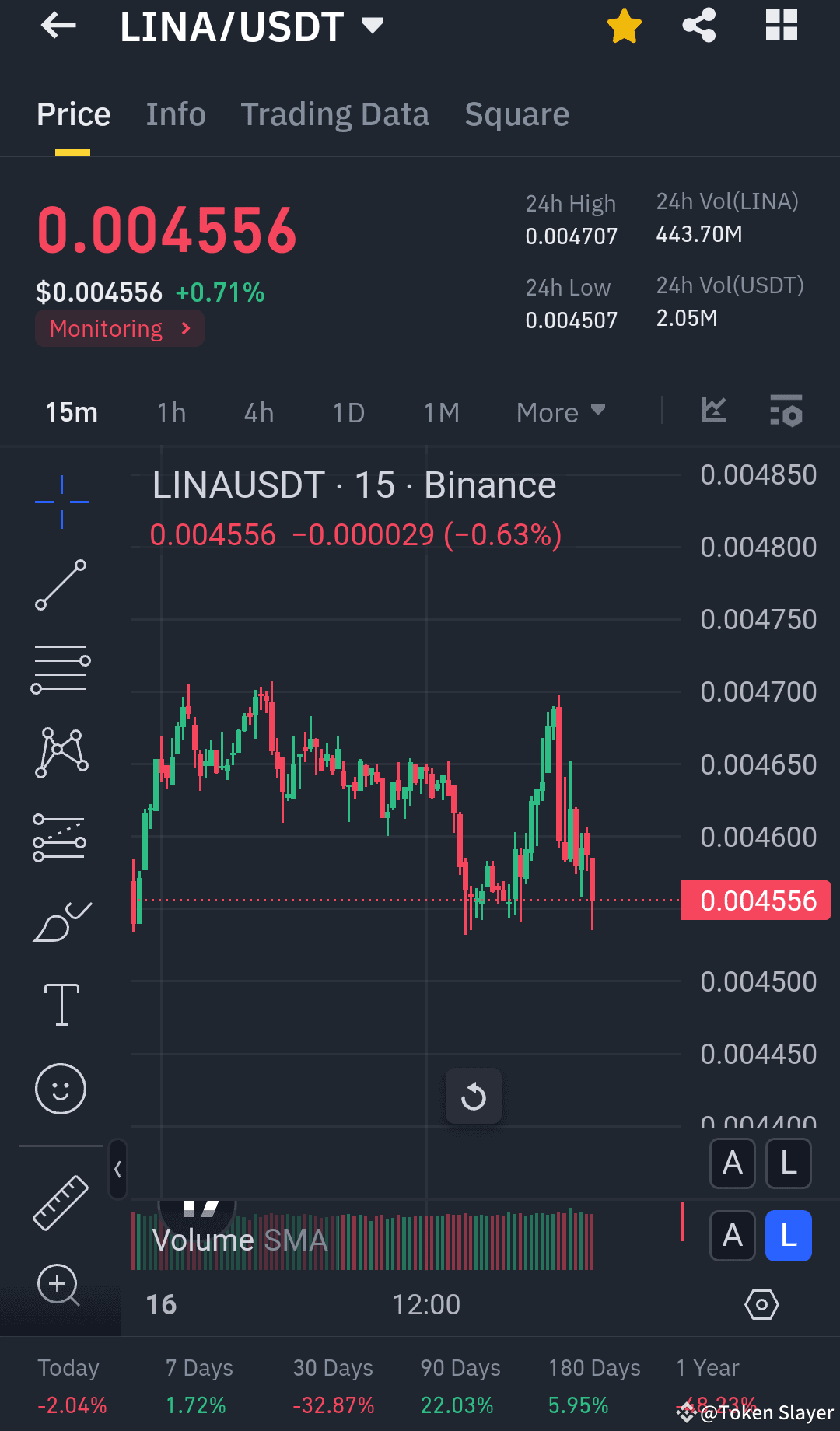This screenshot has width=840, height=1431.
Task: Select the trend line drawing tool
Action: point(61,585)
